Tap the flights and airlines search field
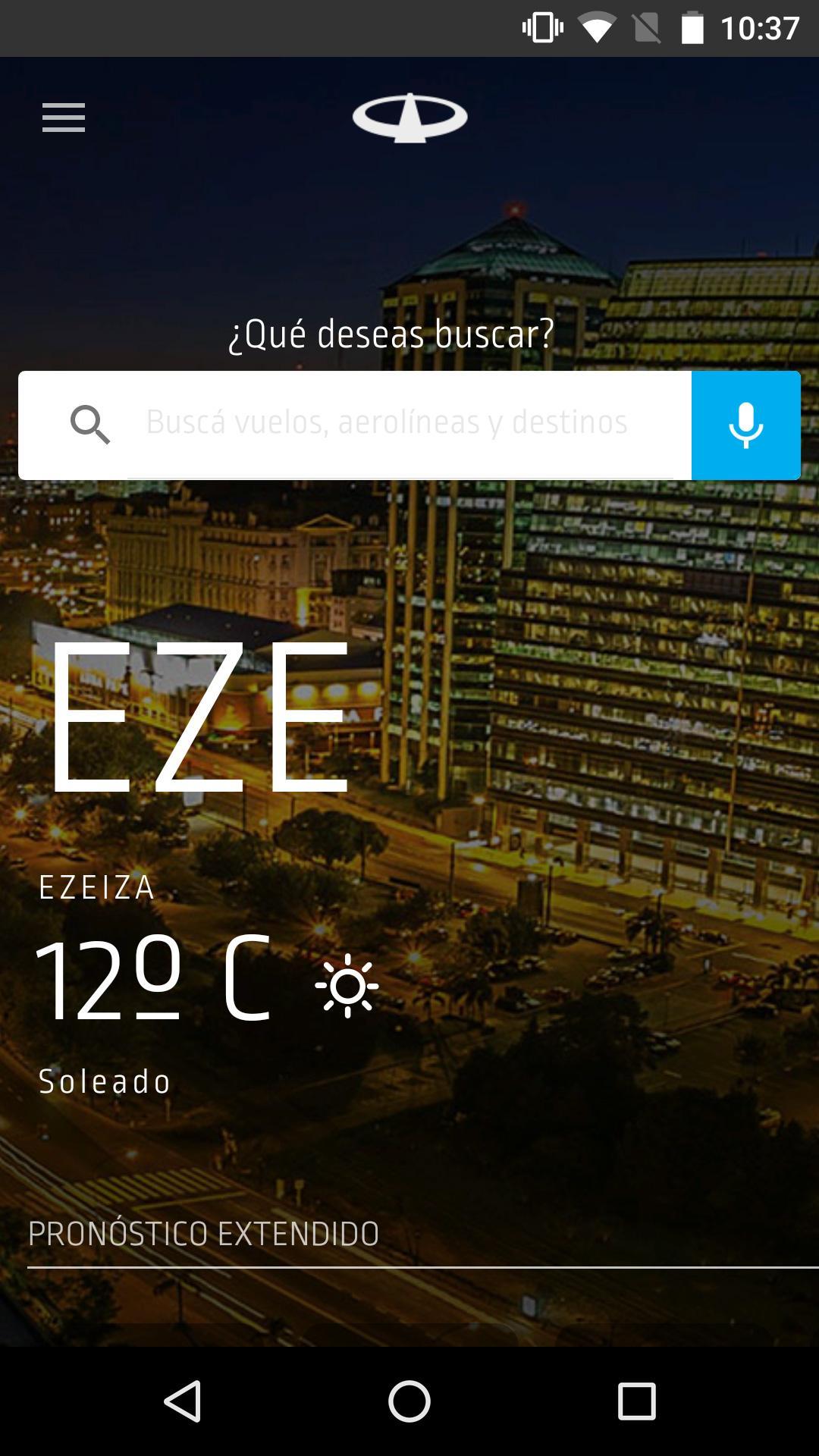 387,423
